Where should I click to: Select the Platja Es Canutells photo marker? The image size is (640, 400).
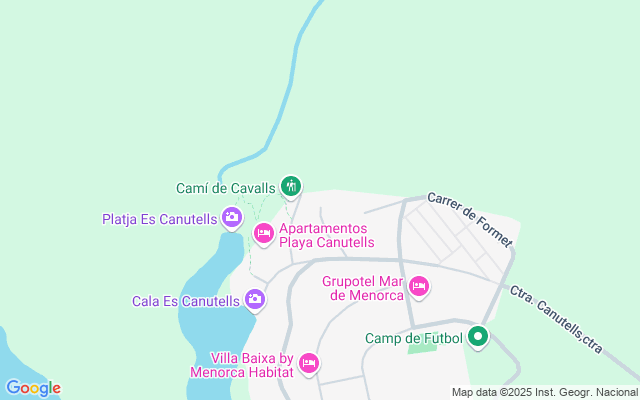[x=232, y=216]
